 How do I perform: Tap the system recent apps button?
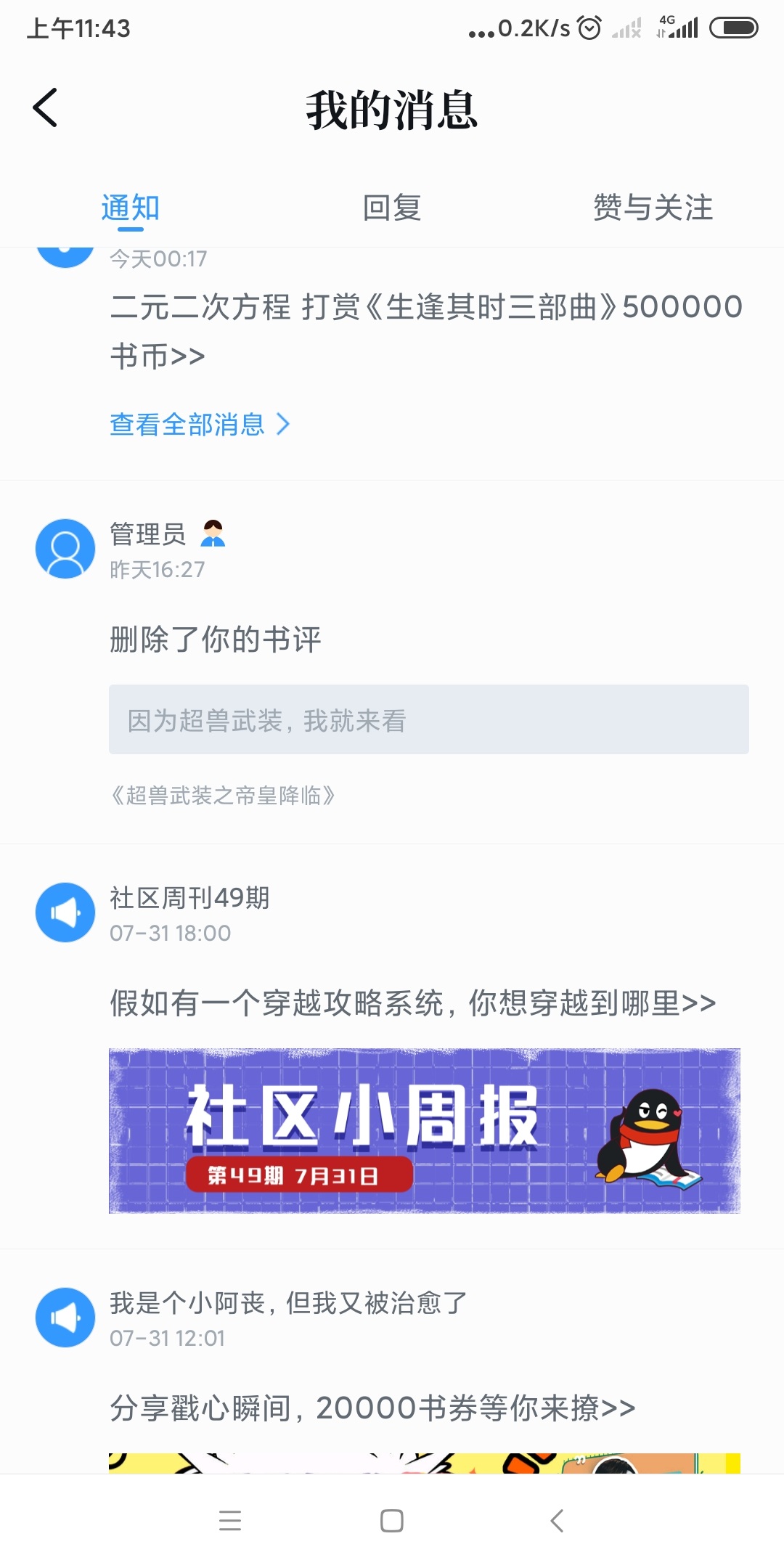tap(230, 1521)
